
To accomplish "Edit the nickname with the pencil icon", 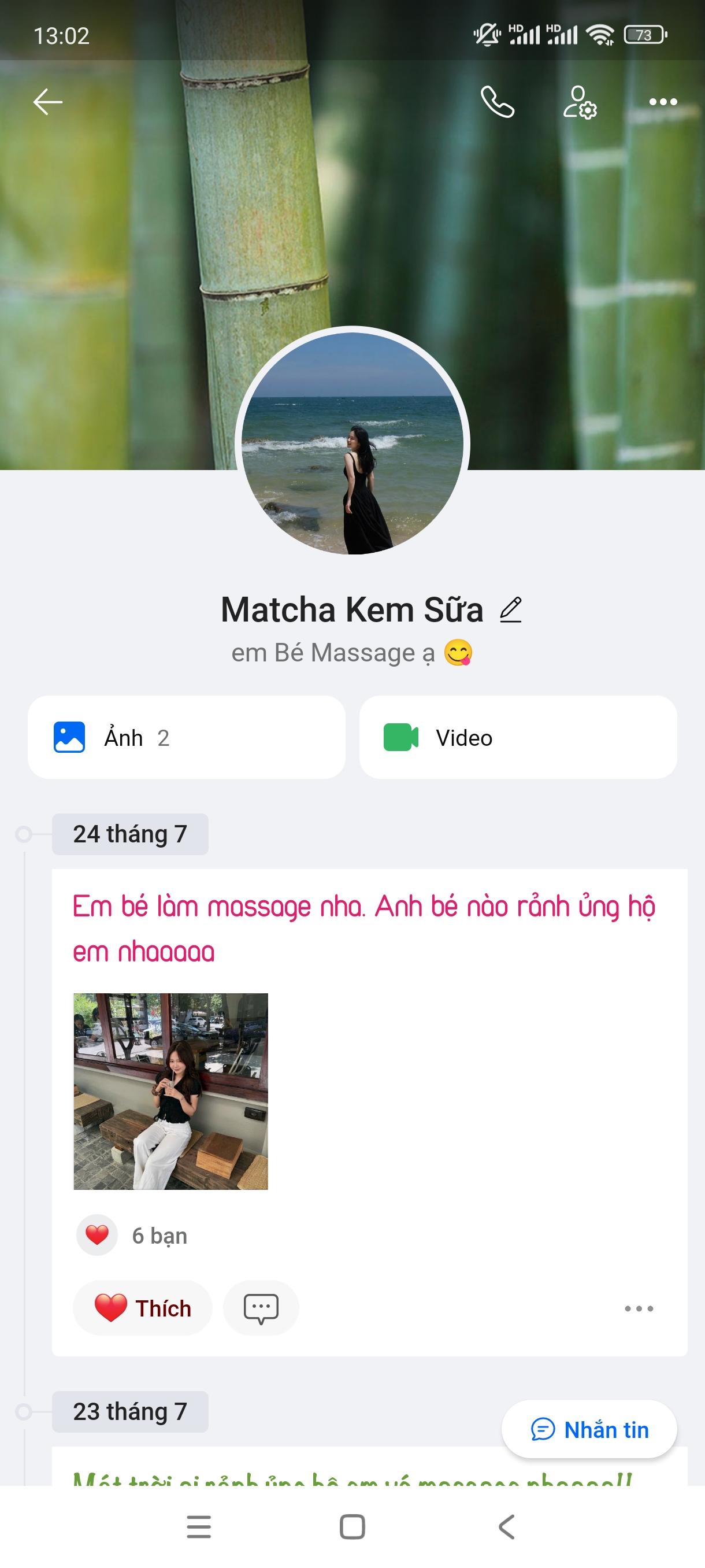I will (x=511, y=609).
